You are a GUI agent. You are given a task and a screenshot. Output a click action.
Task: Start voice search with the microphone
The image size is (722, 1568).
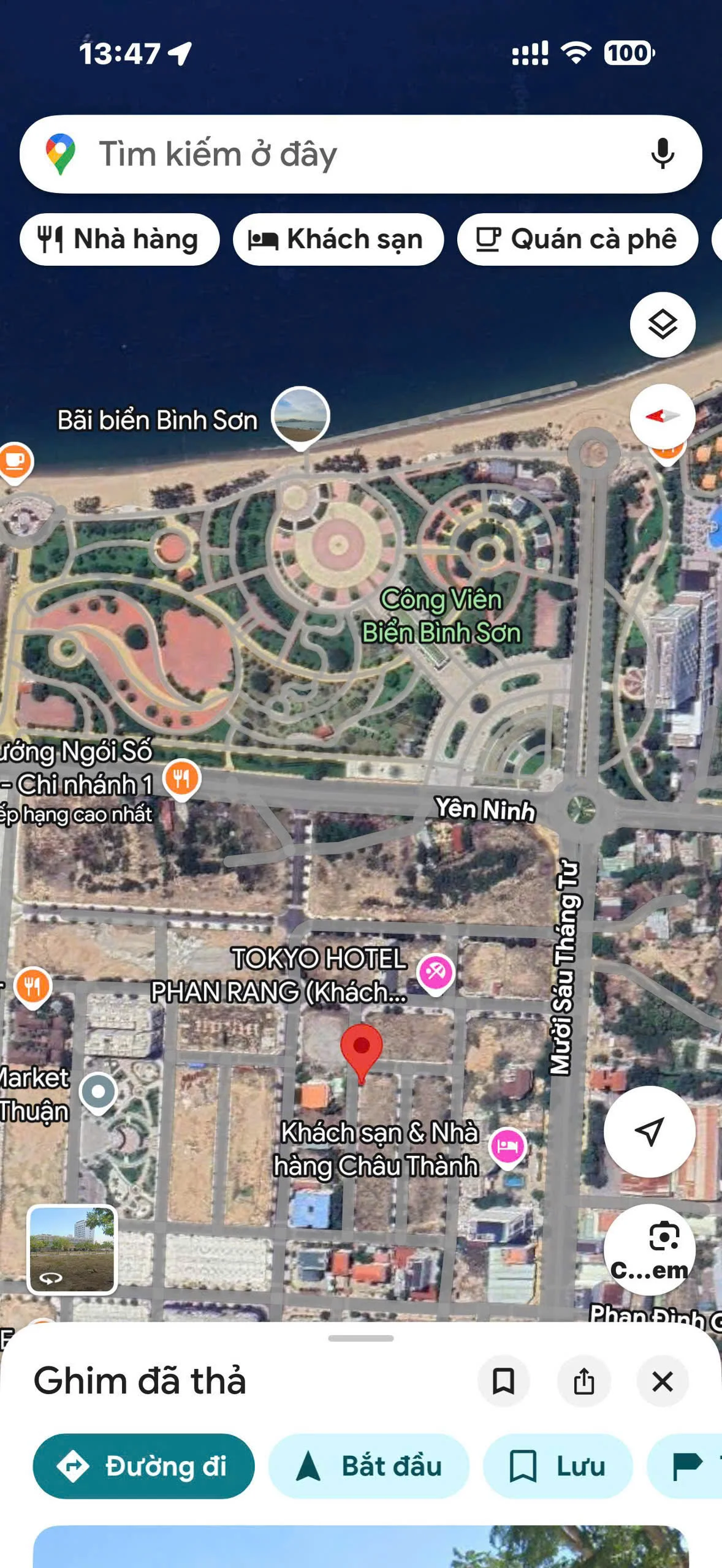click(x=662, y=154)
